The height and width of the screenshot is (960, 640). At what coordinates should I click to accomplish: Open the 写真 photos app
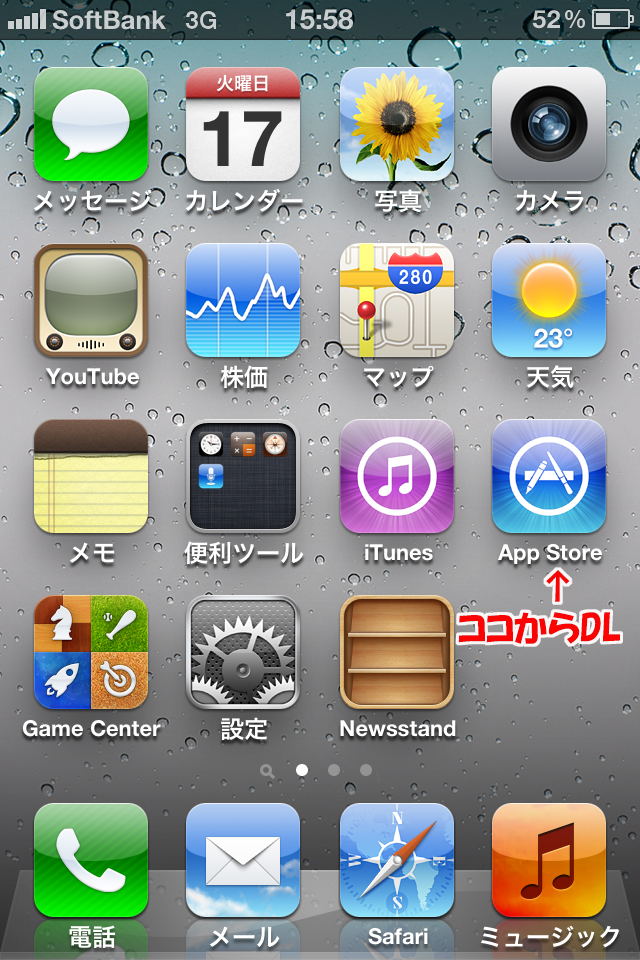397,124
